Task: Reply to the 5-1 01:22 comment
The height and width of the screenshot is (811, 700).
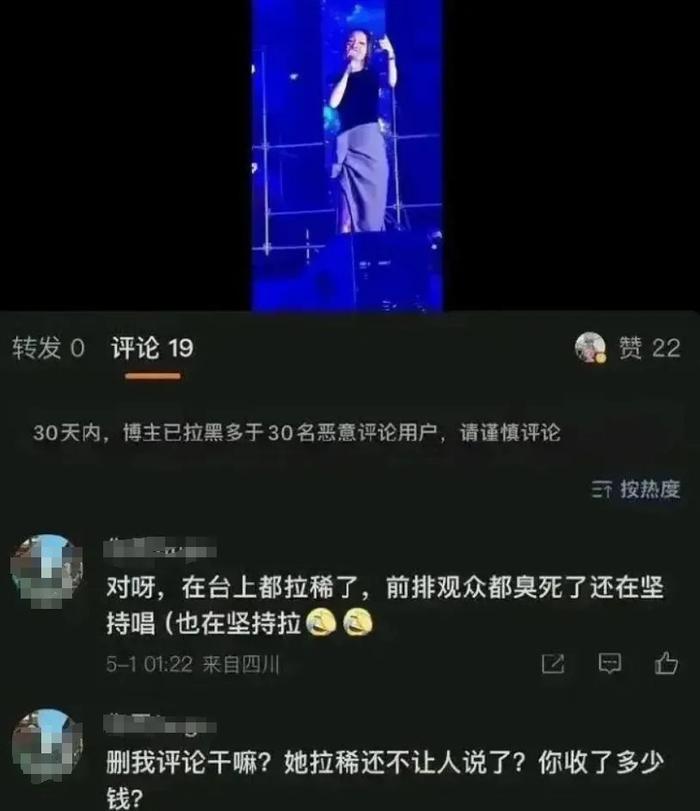Action: [x=609, y=662]
